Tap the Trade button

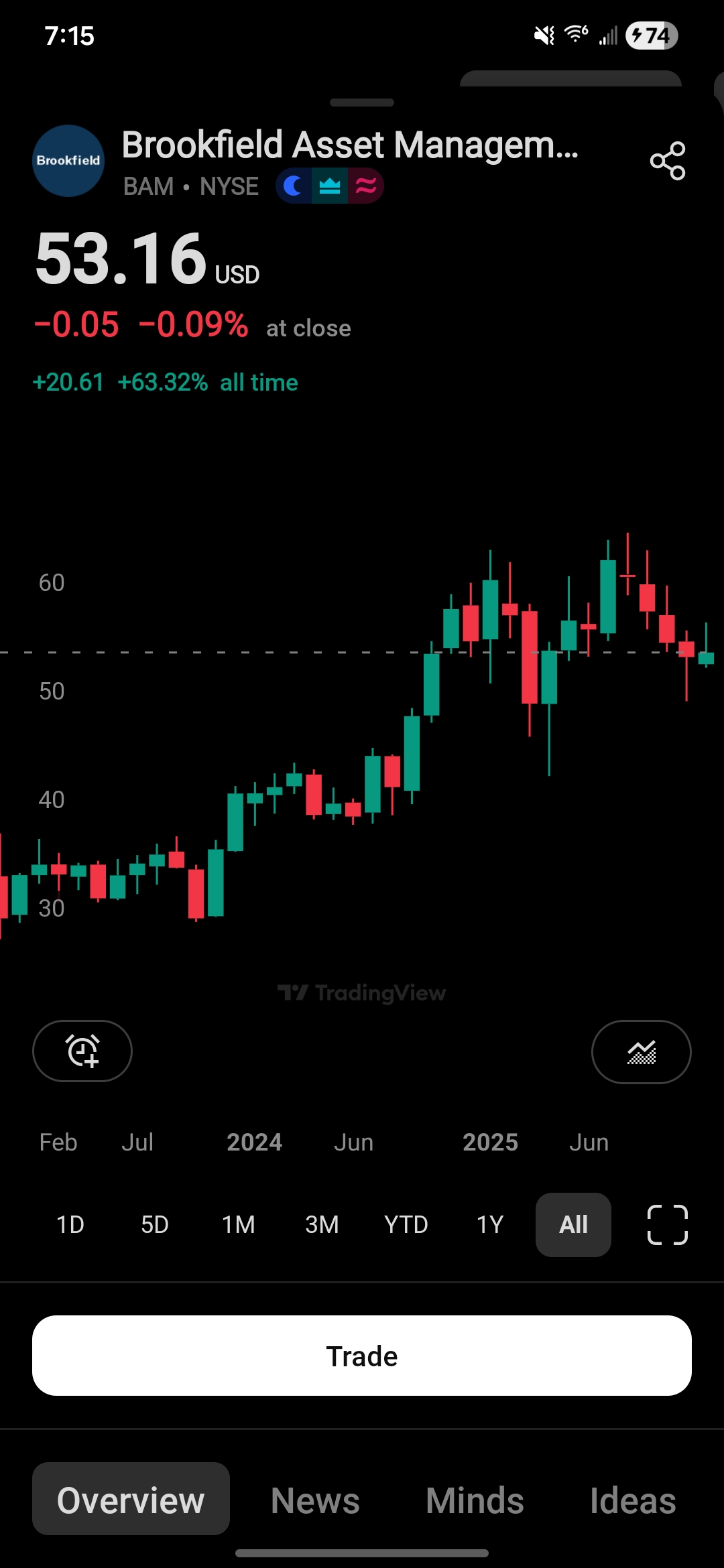pos(362,1356)
